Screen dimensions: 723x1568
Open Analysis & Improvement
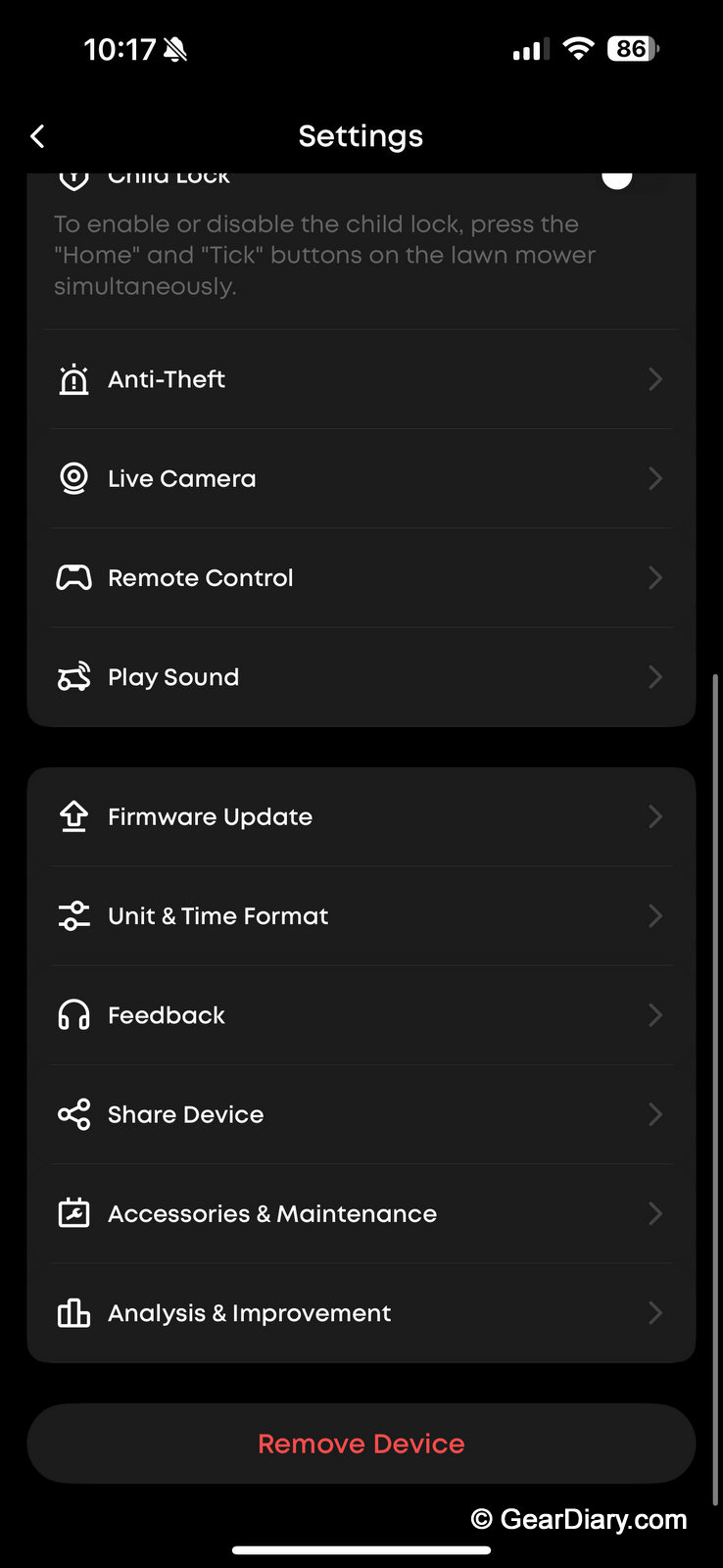[361, 1313]
